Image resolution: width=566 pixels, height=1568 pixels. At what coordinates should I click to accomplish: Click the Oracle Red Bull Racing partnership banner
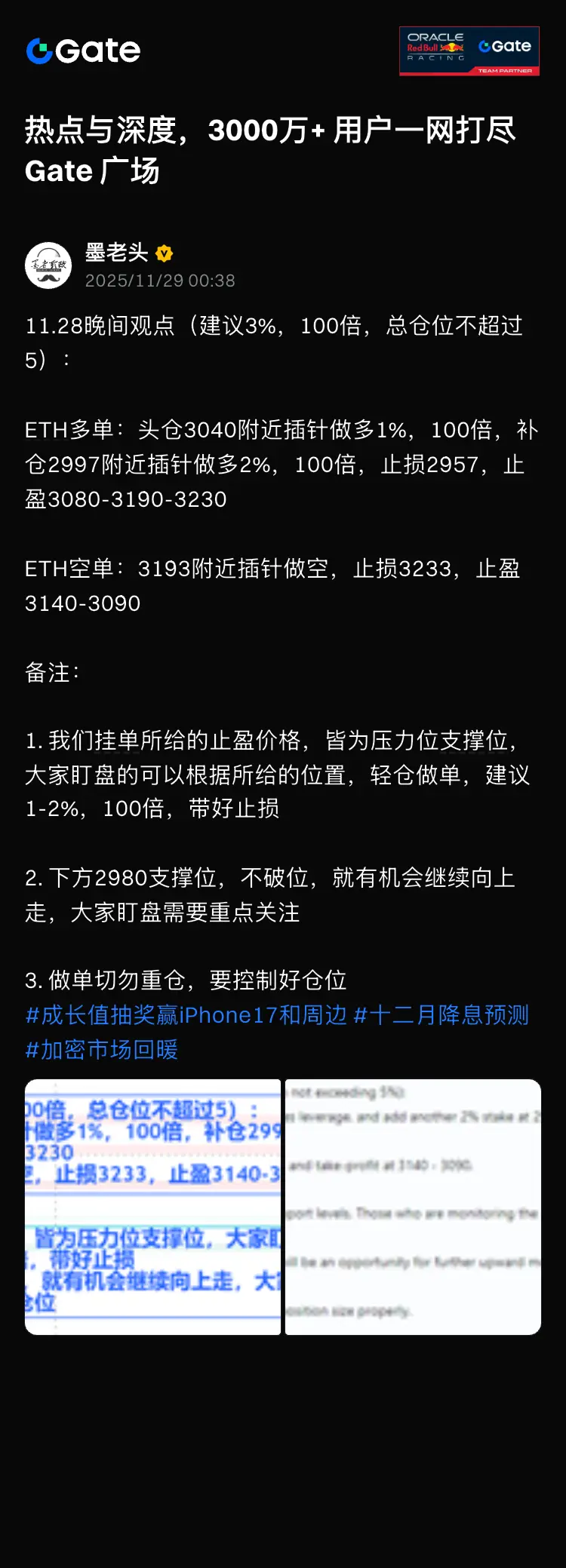click(469, 49)
